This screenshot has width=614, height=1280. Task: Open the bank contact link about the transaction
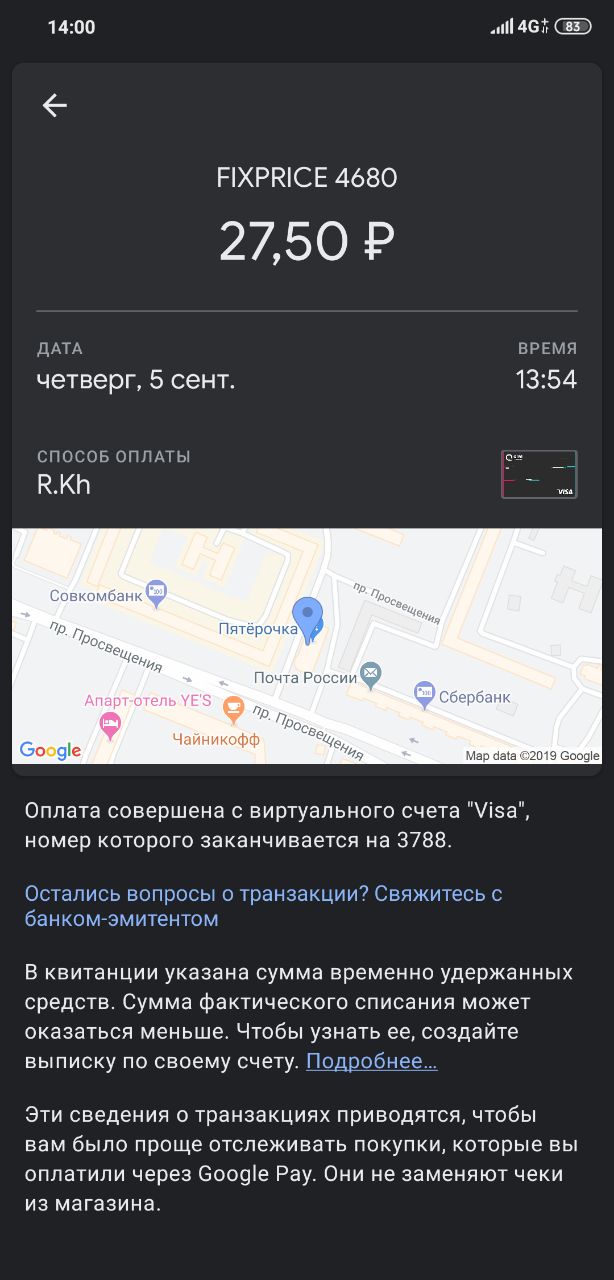(263, 906)
